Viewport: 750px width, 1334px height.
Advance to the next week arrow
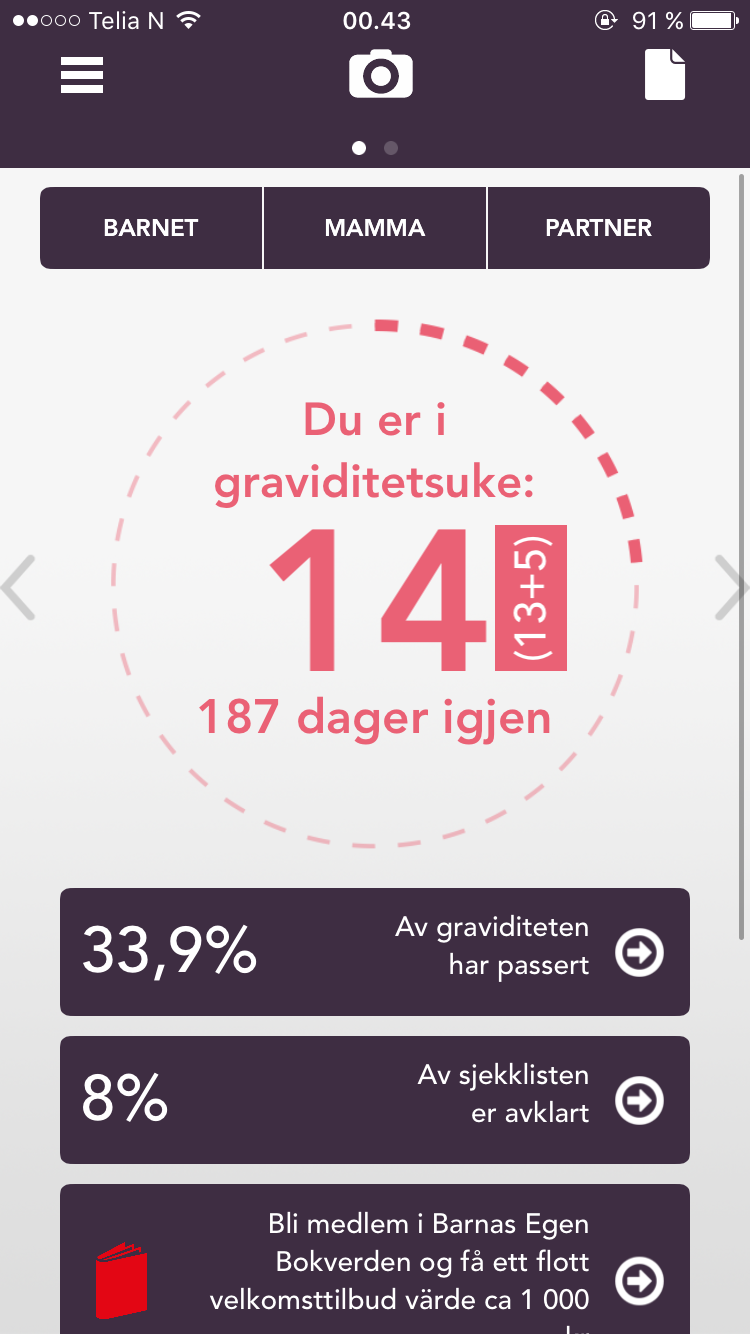(x=732, y=588)
